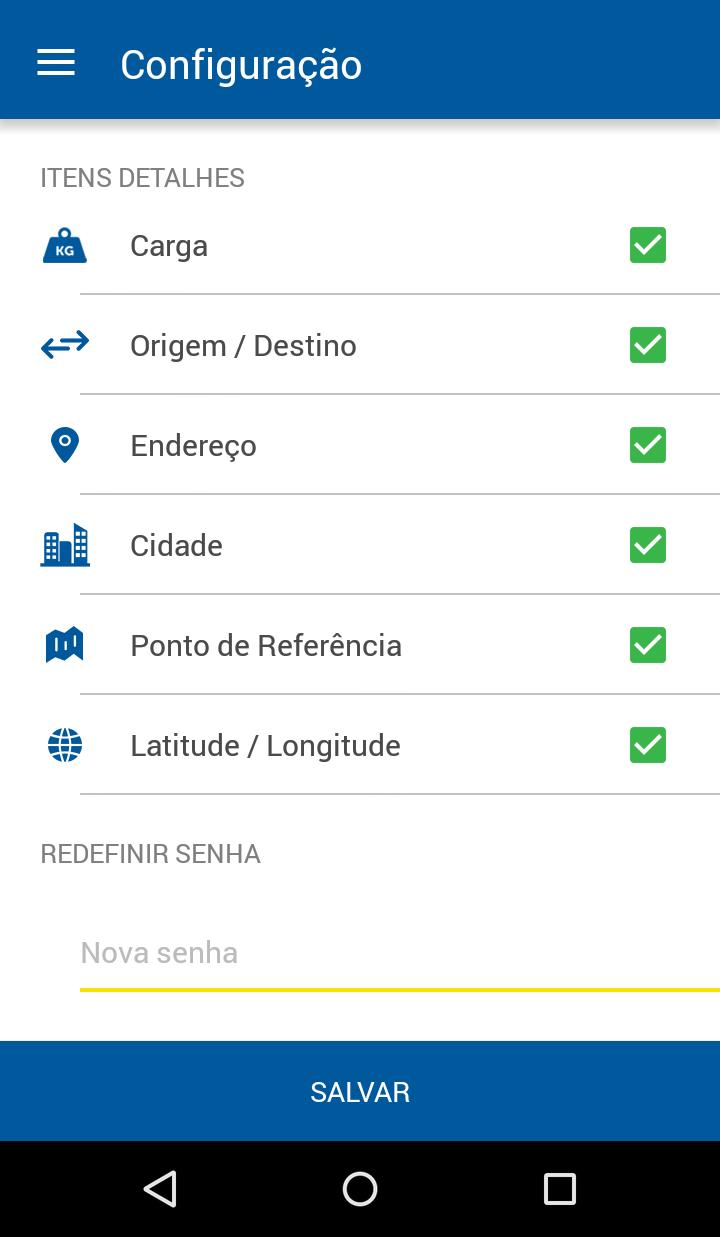This screenshot has width=720, height=1237.
Task: Open the recent apps square button
Action: click(559, 1189)
